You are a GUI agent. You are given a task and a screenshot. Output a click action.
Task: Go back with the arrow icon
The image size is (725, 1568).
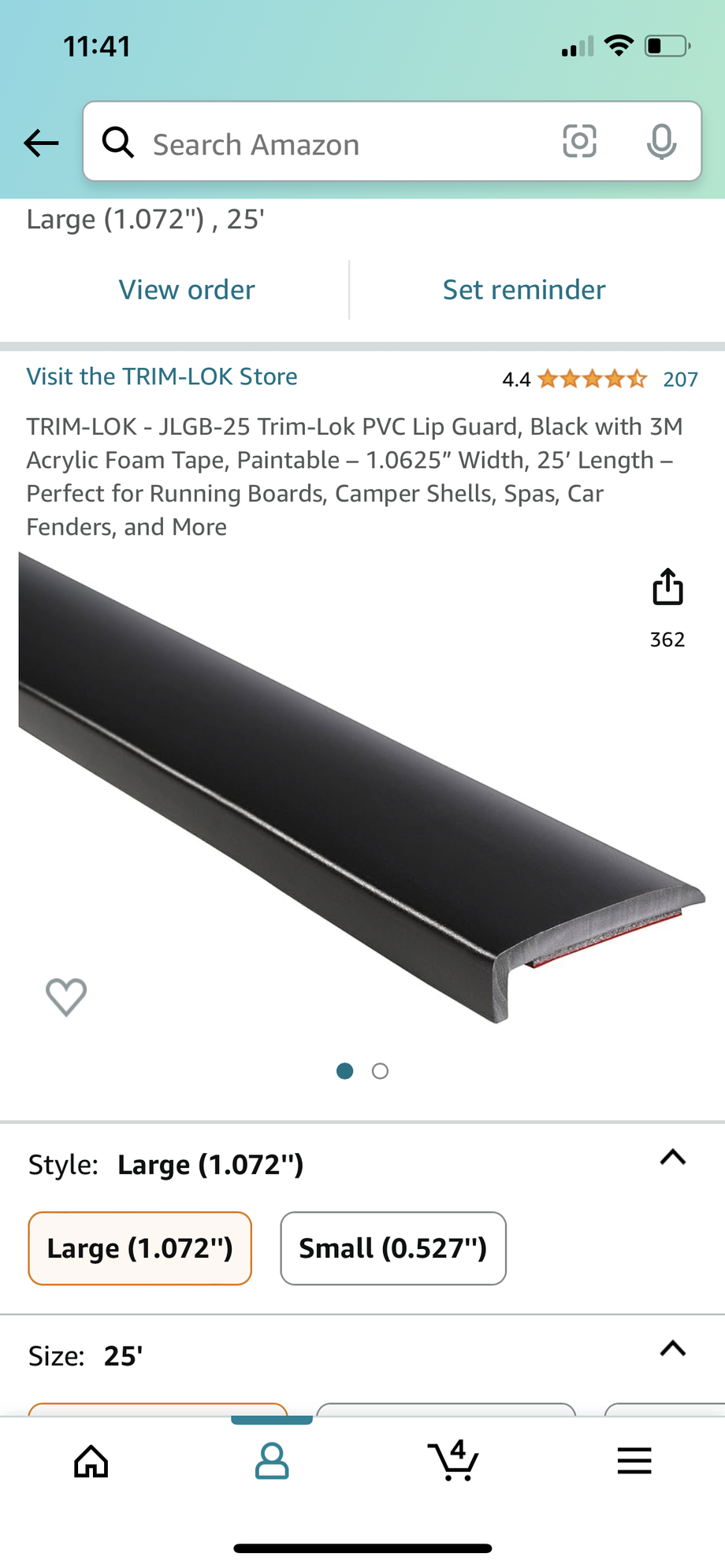[x=41, y=143]
